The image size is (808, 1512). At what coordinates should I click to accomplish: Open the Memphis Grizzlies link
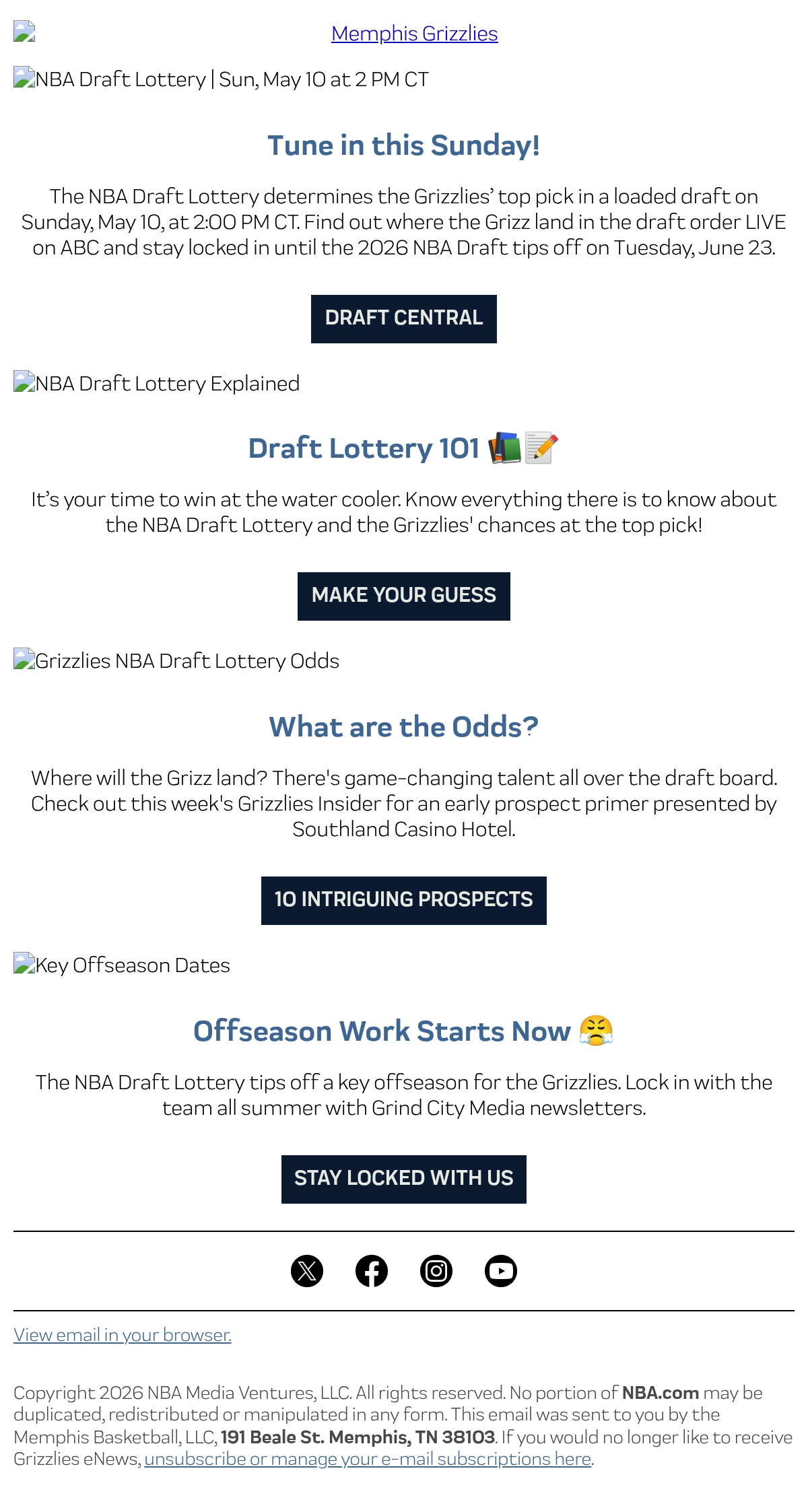[x=414, y=33]
